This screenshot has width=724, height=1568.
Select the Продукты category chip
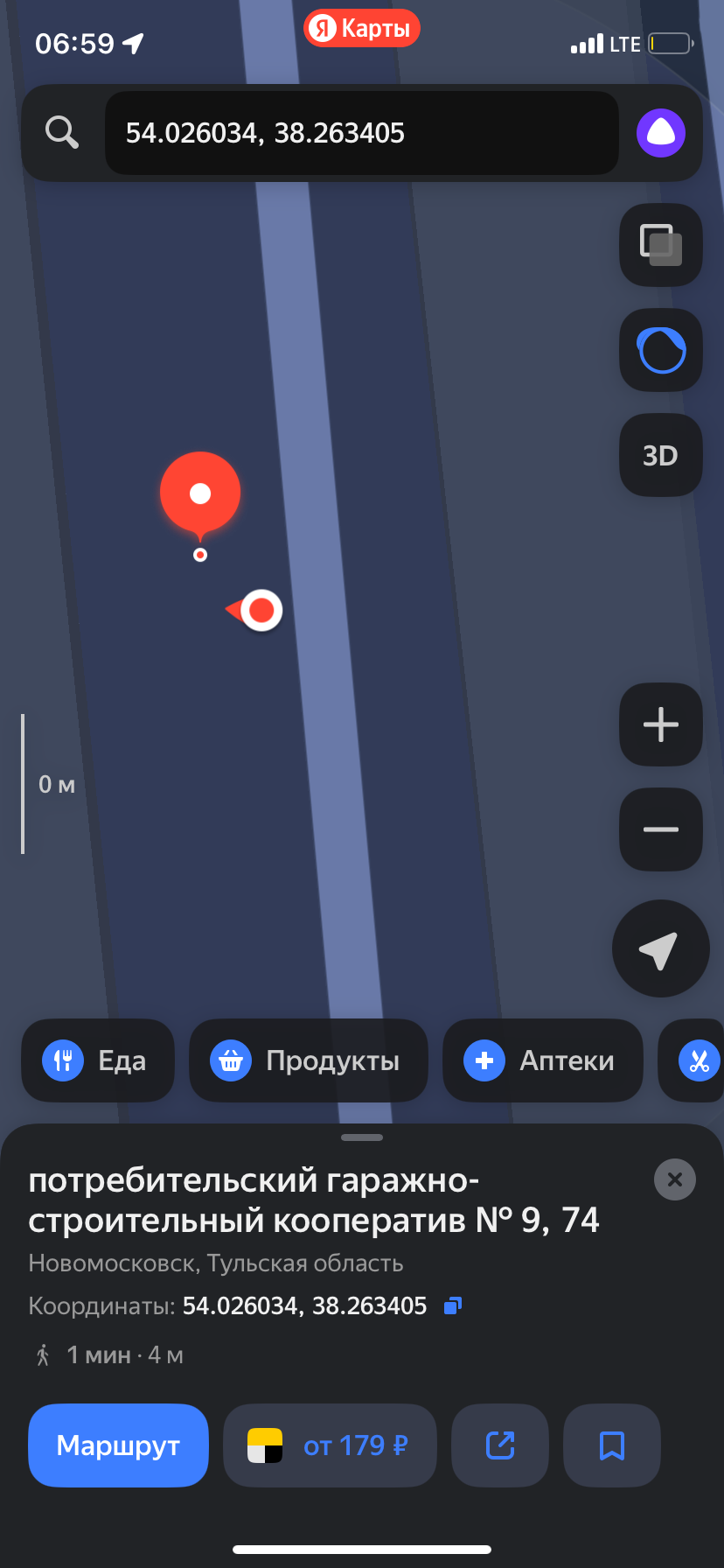[x=309, y=1060]
